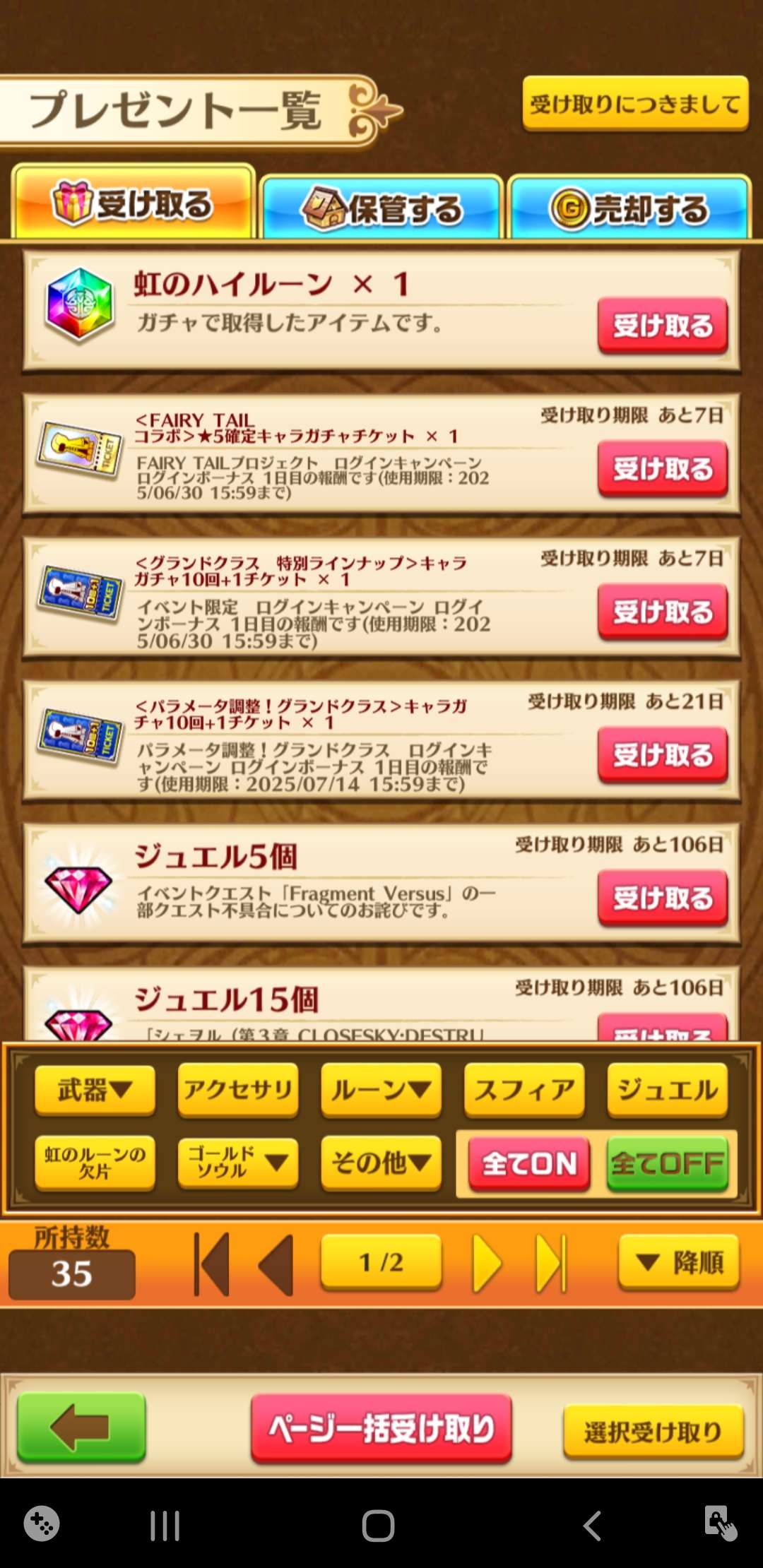Screen dimensions: 763x1568
Task: Expand the 武器 filter dropdown
Action: (95, 1090)
